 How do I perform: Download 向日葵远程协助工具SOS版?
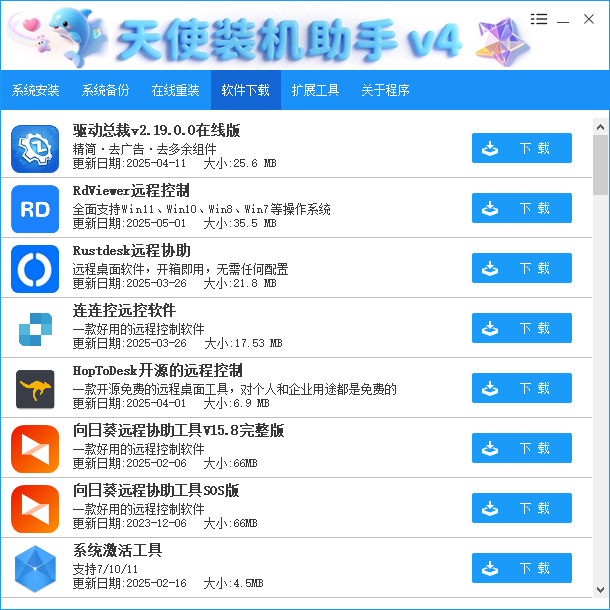click(x=521, y=508)
